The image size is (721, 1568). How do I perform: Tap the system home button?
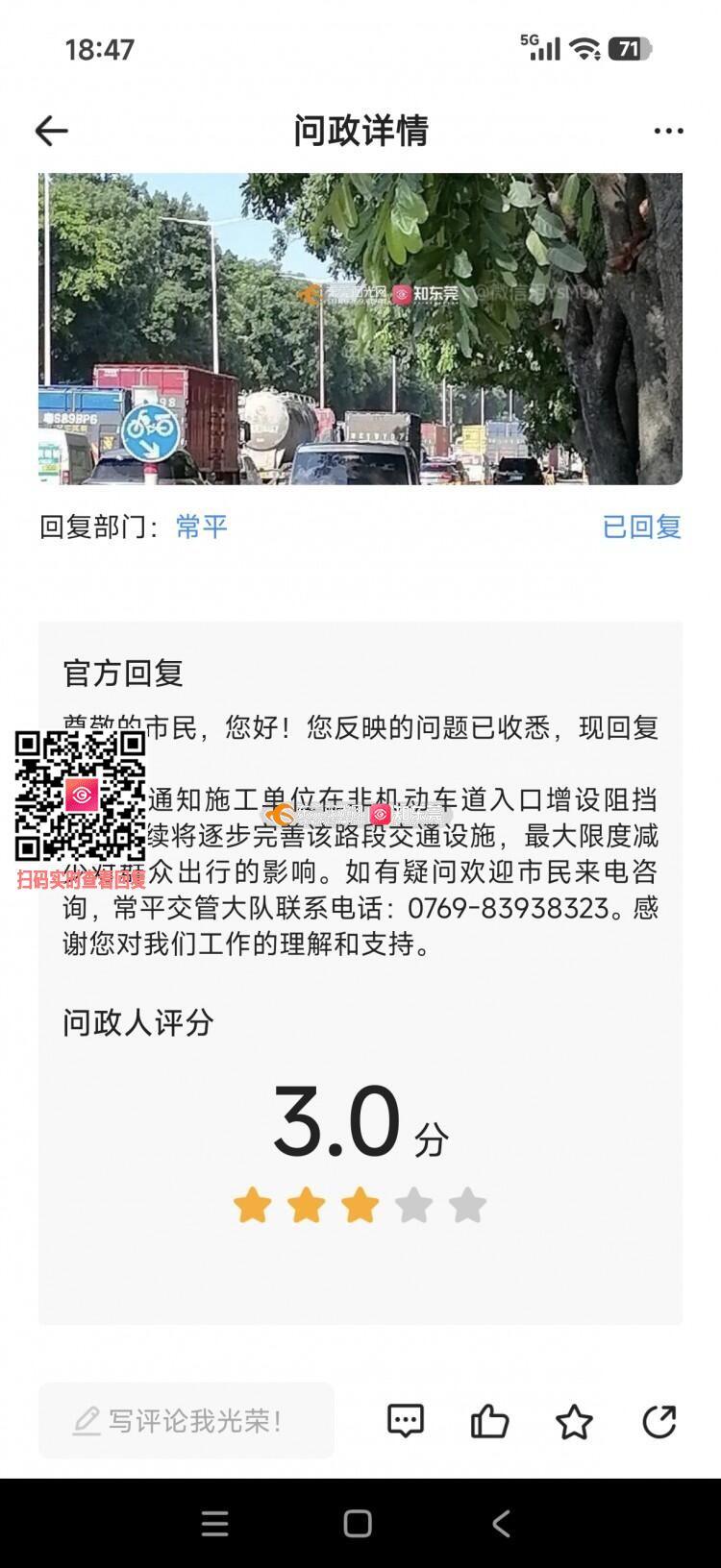coord(358,1523)
